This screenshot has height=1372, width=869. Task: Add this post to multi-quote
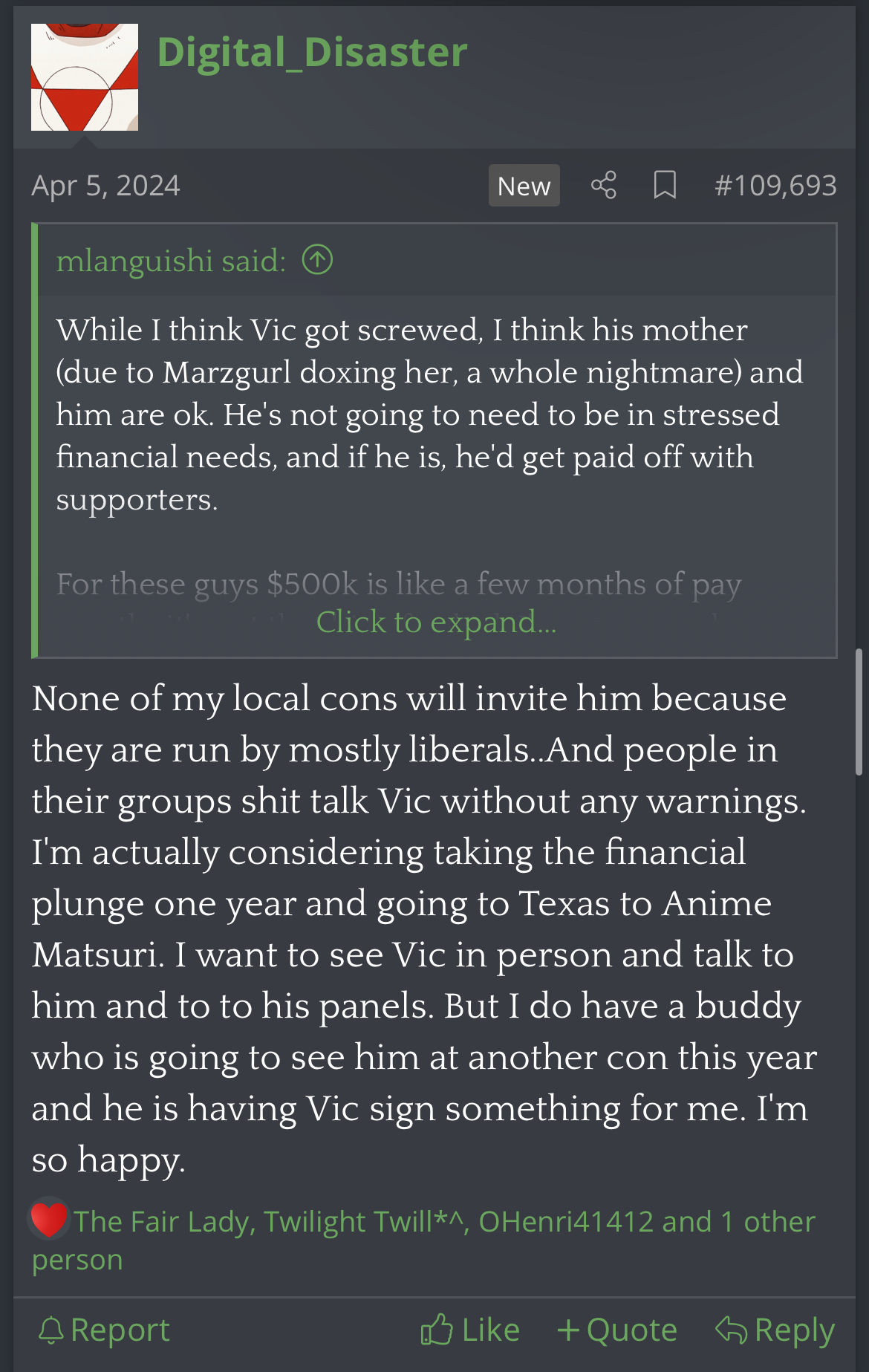pyautogui.click(x=617, y=1330)
